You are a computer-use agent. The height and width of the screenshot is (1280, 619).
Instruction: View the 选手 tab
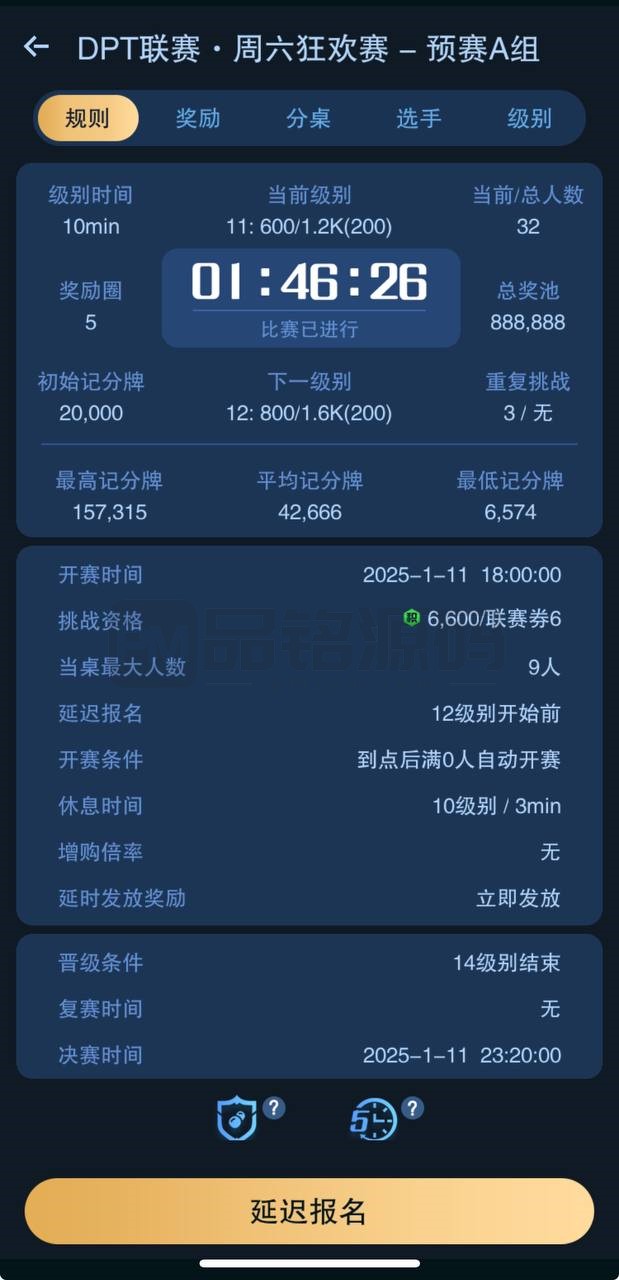coord(418,119)
